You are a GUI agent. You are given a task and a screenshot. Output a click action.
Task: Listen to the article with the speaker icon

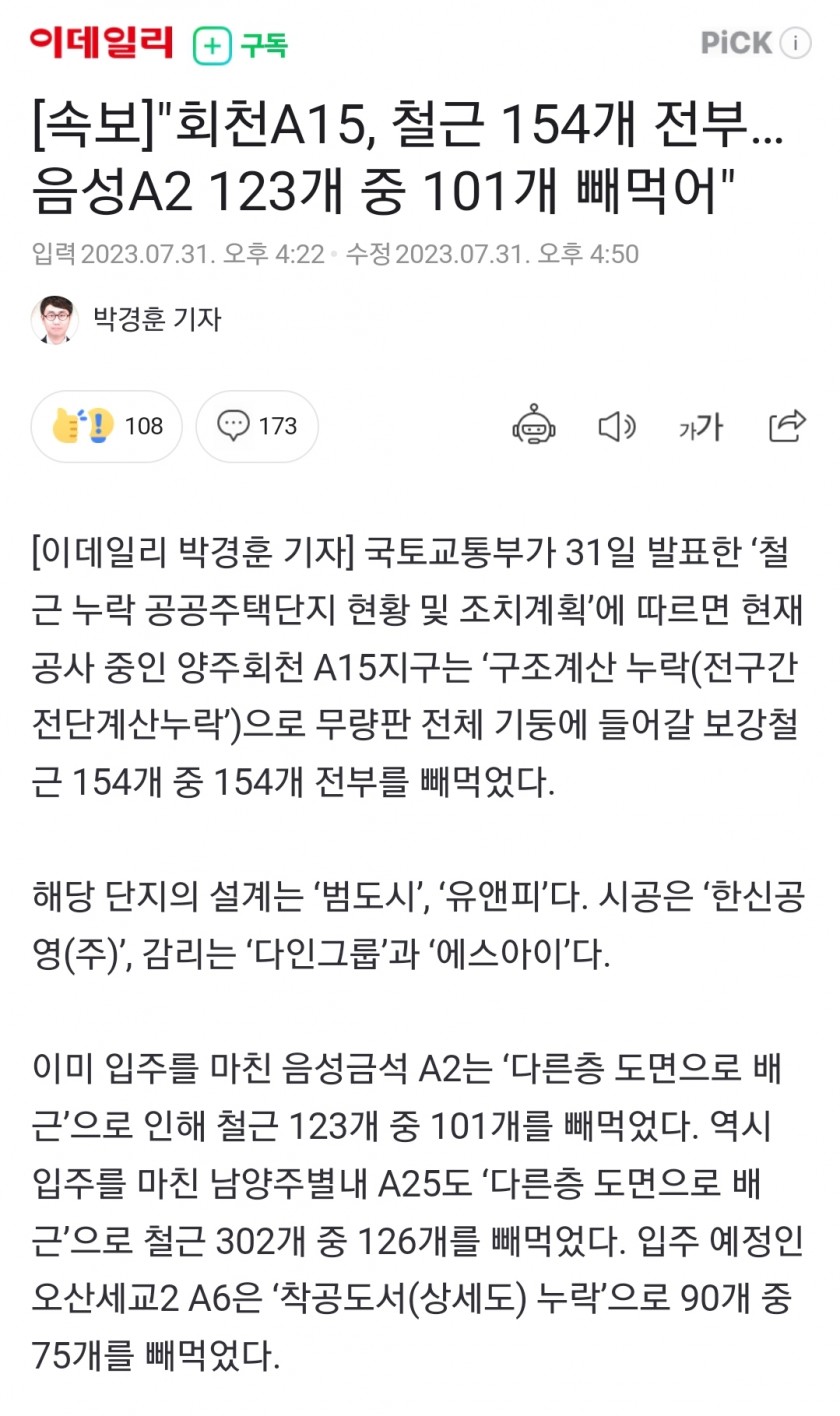[x=616, y=426]
